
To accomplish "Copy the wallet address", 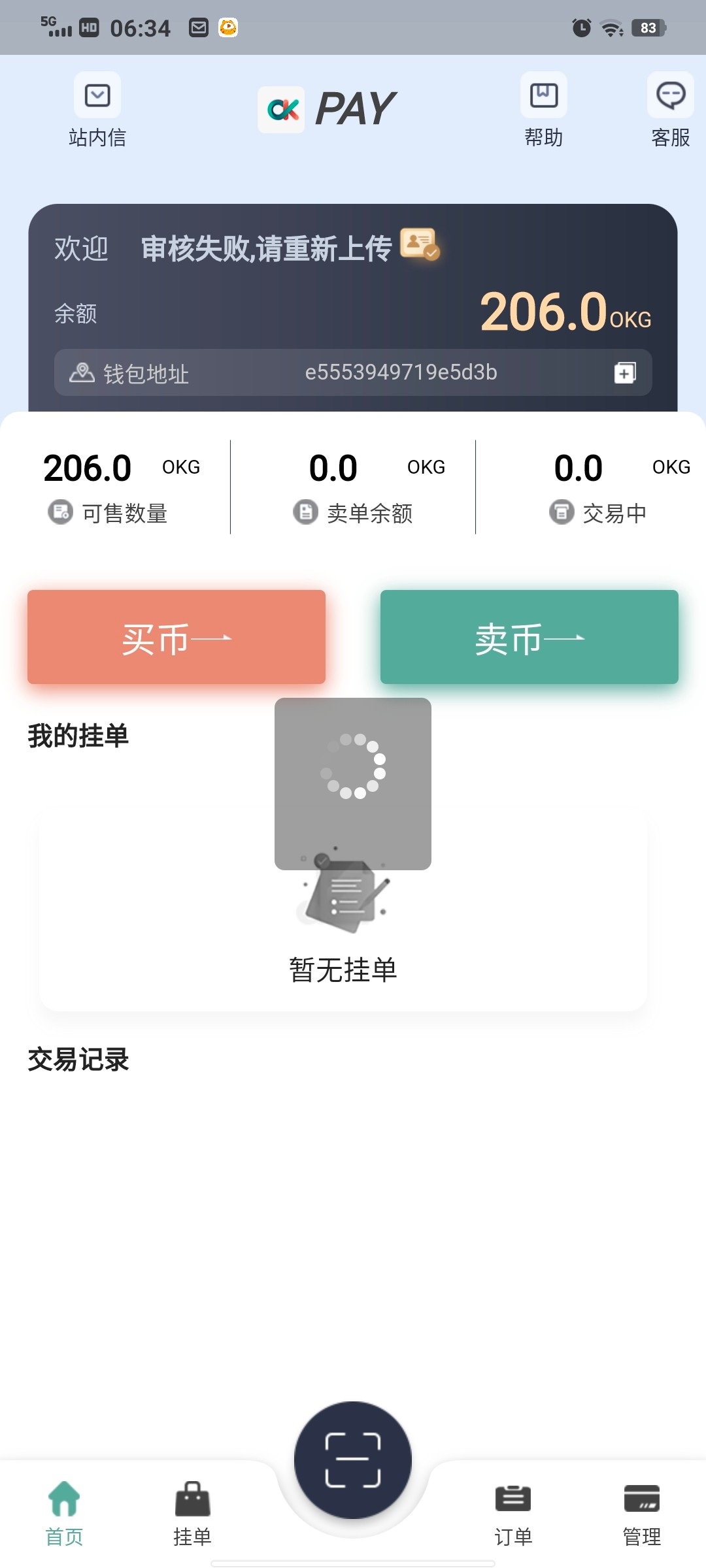I will (x=625, y=373).
